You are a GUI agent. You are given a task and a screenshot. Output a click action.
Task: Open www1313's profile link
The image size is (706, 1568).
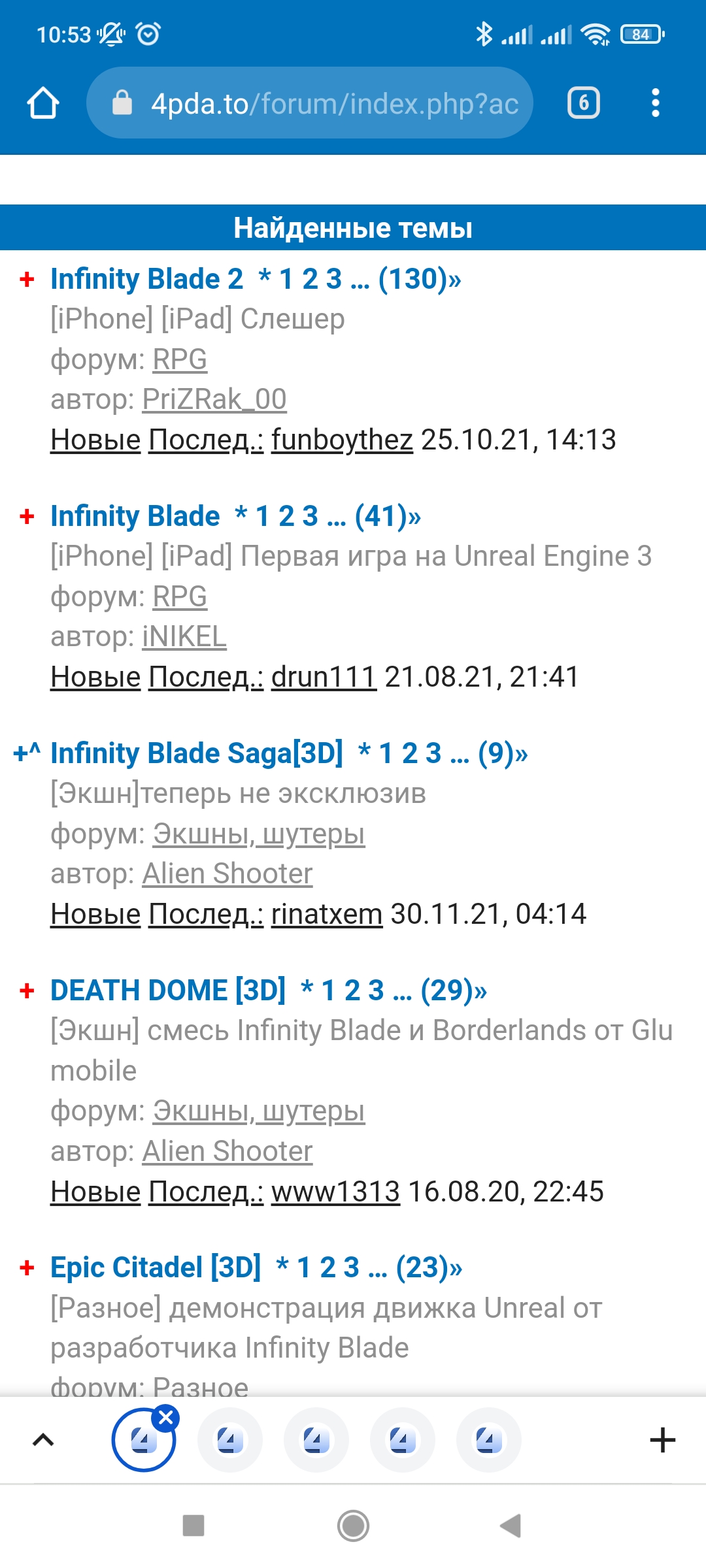pyautogui.click(x=335, y=1192)
